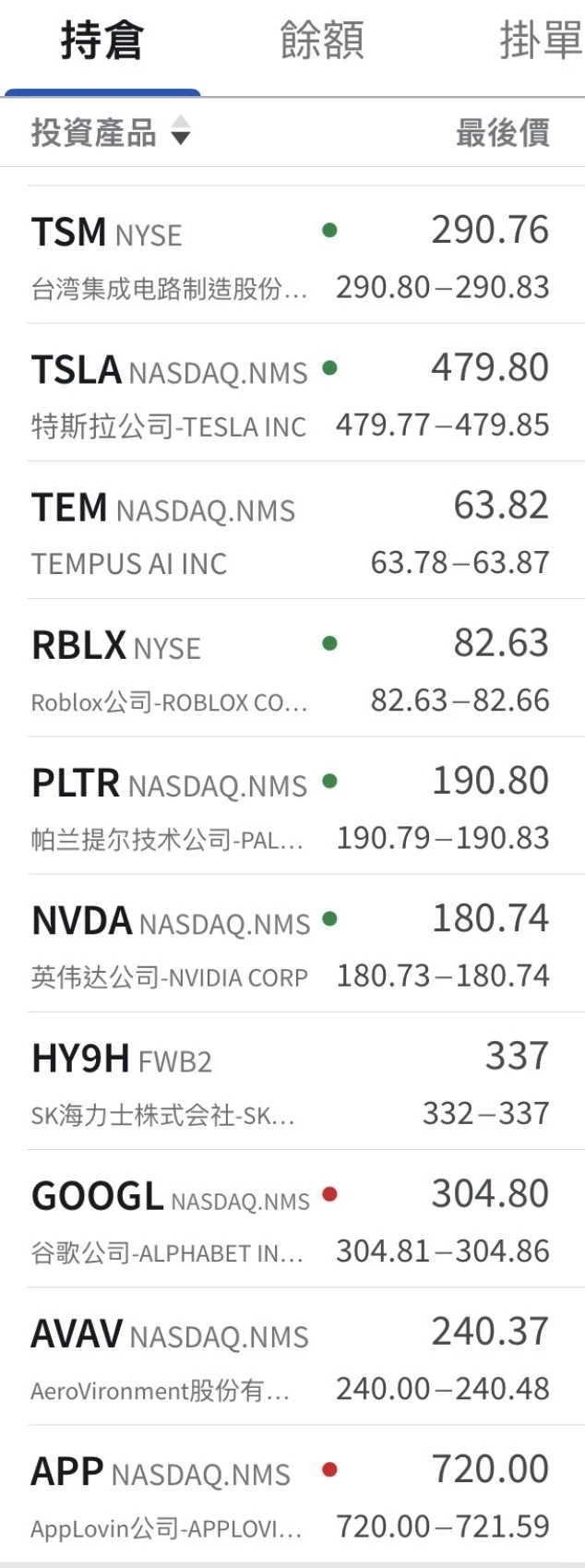Open the NVDA position row
Screen dimensions: 585x1568
(291, 944)
